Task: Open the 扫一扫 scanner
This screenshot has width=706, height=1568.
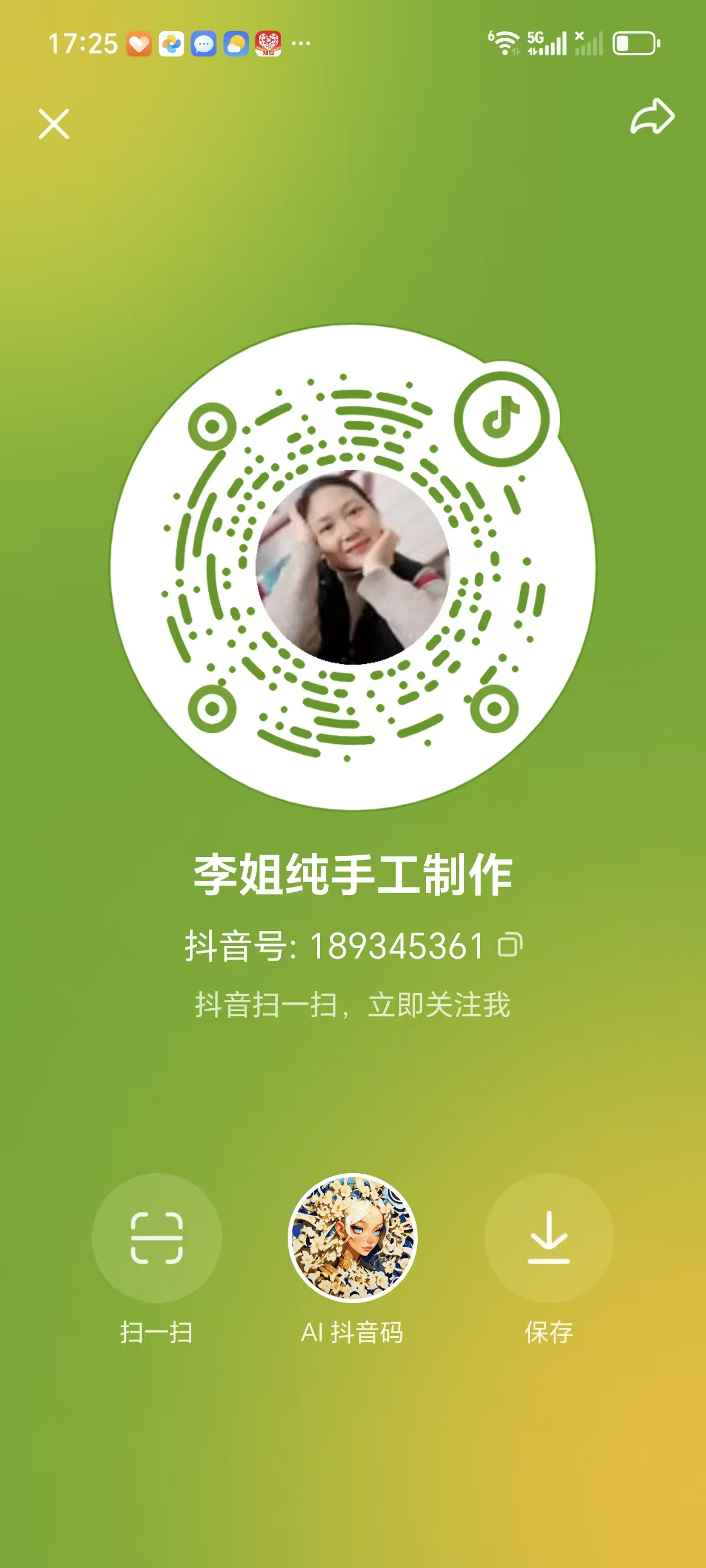Action: click(x=156, y=1237)
